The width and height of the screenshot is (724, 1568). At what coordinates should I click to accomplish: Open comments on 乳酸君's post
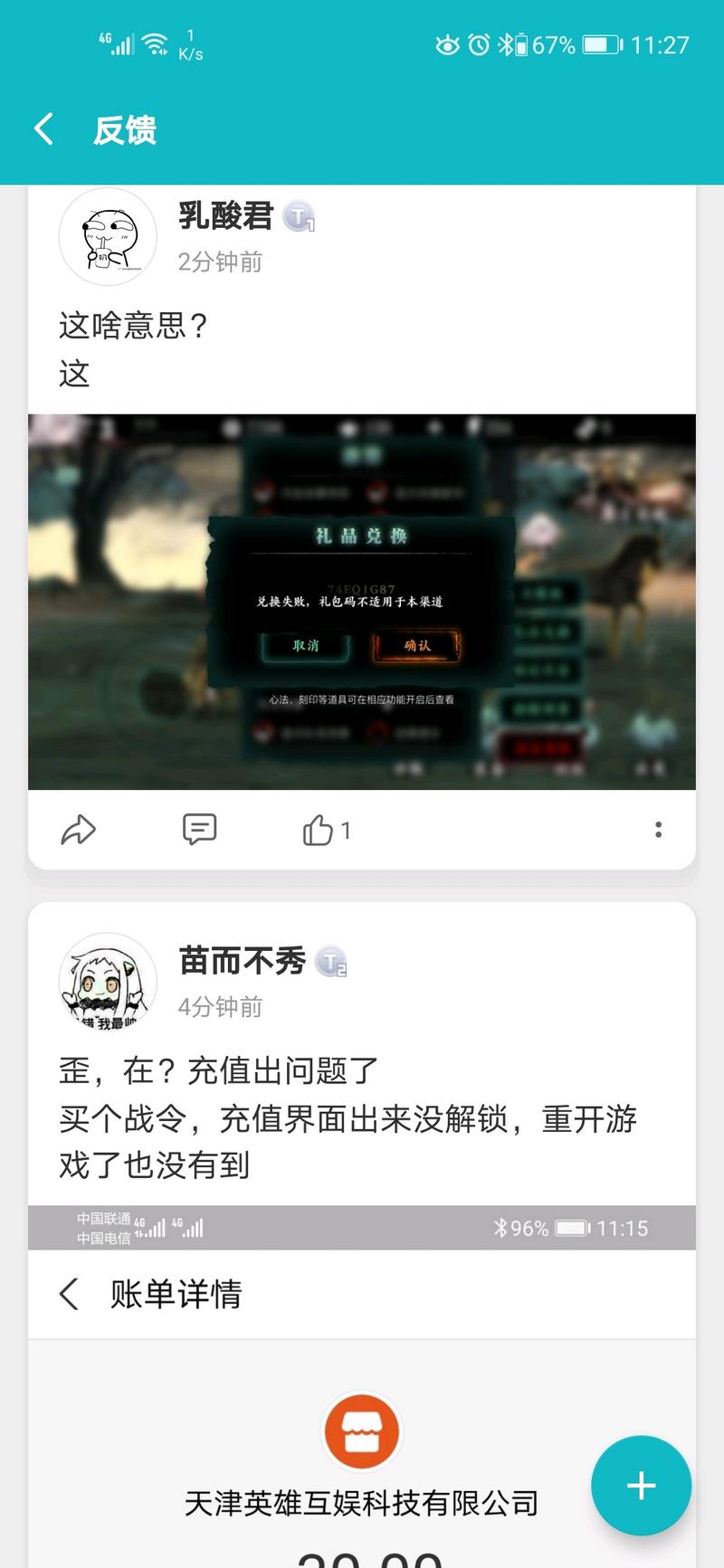[199, 830]
